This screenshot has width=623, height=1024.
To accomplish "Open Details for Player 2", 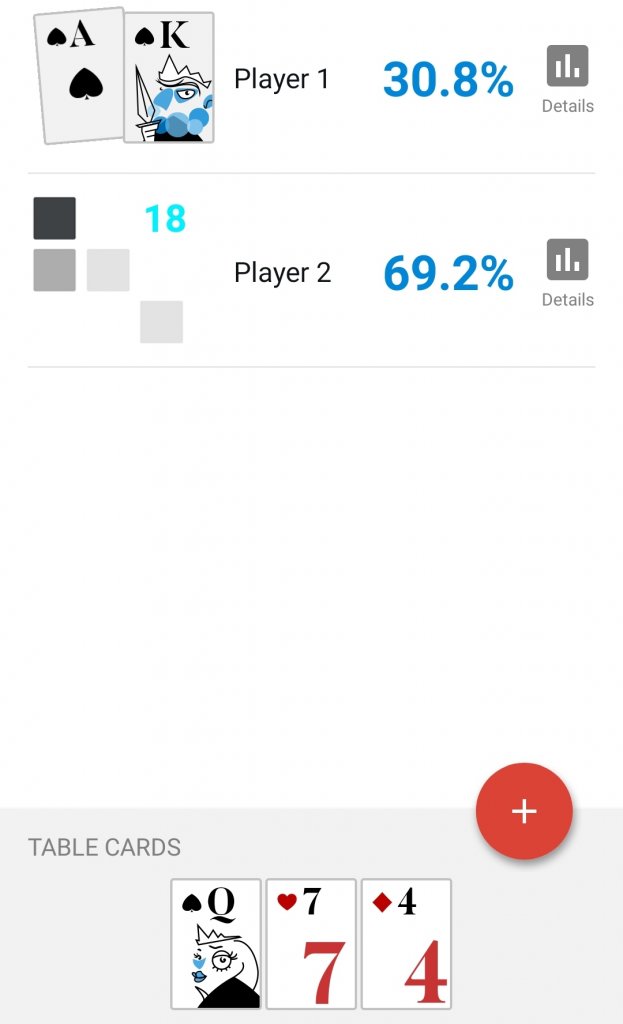I will (x=567, y=273).
